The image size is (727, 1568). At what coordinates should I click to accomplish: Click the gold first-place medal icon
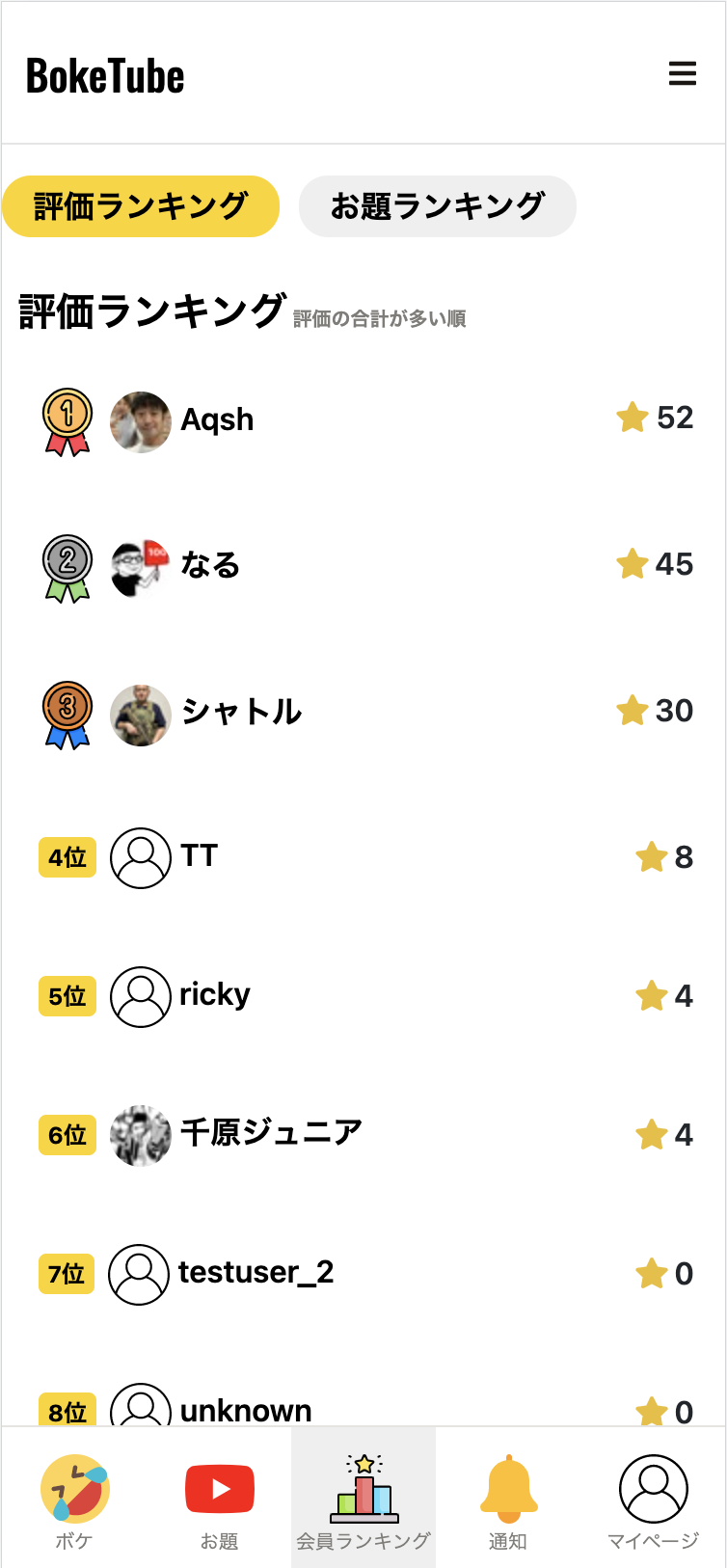tap(64, 420)
